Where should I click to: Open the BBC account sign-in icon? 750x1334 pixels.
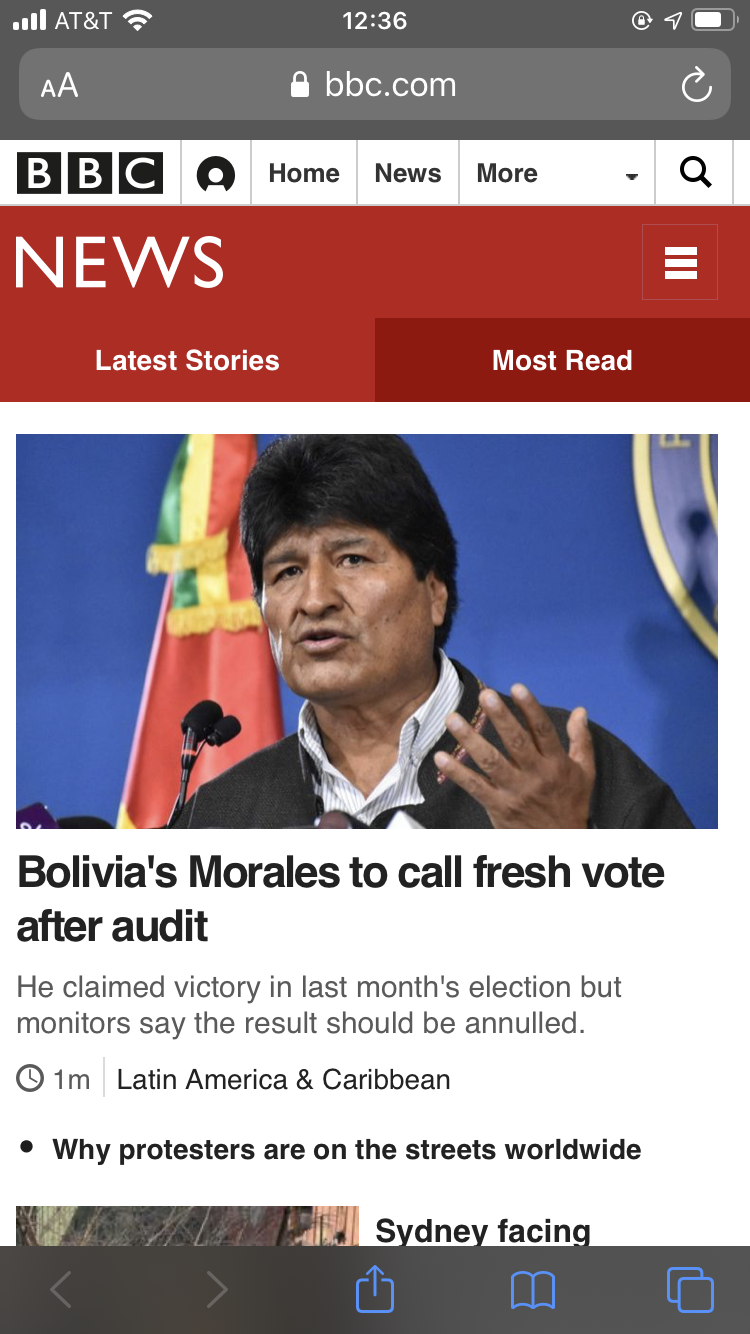click(216, 174)
